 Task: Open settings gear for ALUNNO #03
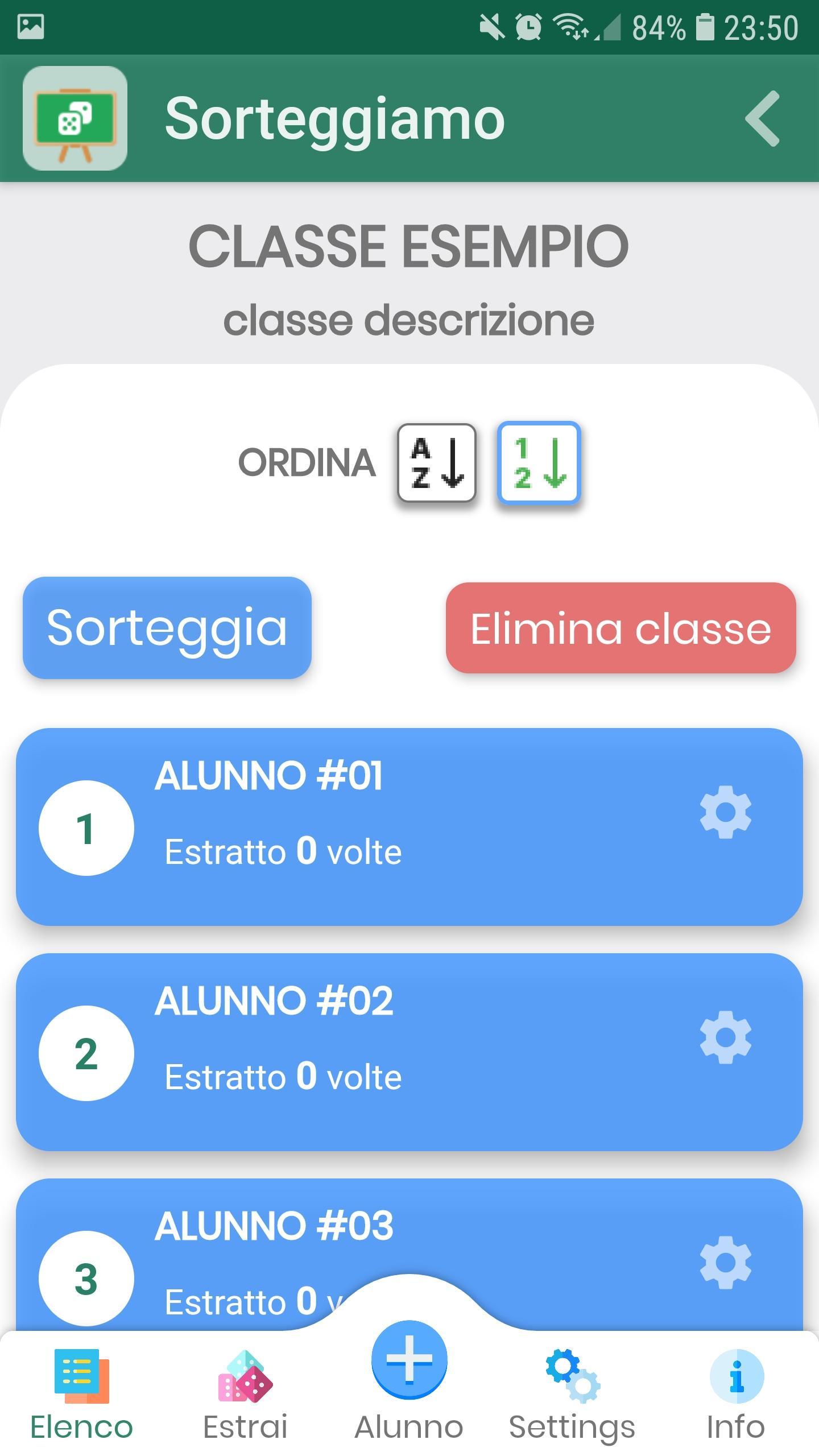click(x=726, y=1263)
